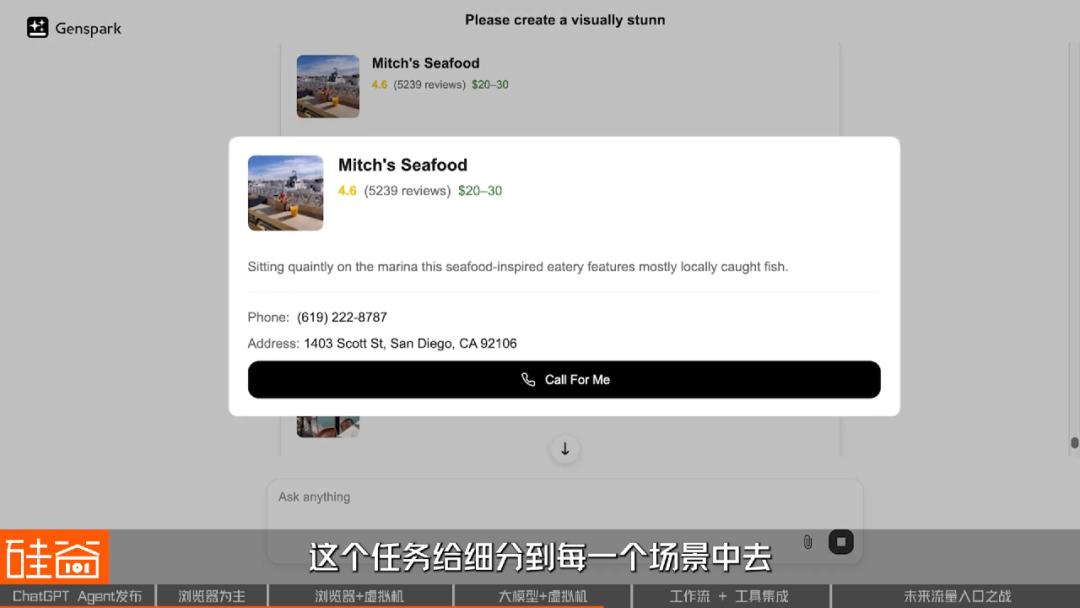Image resolution: width=1080 pixels, height=608 pixels.
Task: Go to the Genspark home via the logo
Action: tap(74, 28)
